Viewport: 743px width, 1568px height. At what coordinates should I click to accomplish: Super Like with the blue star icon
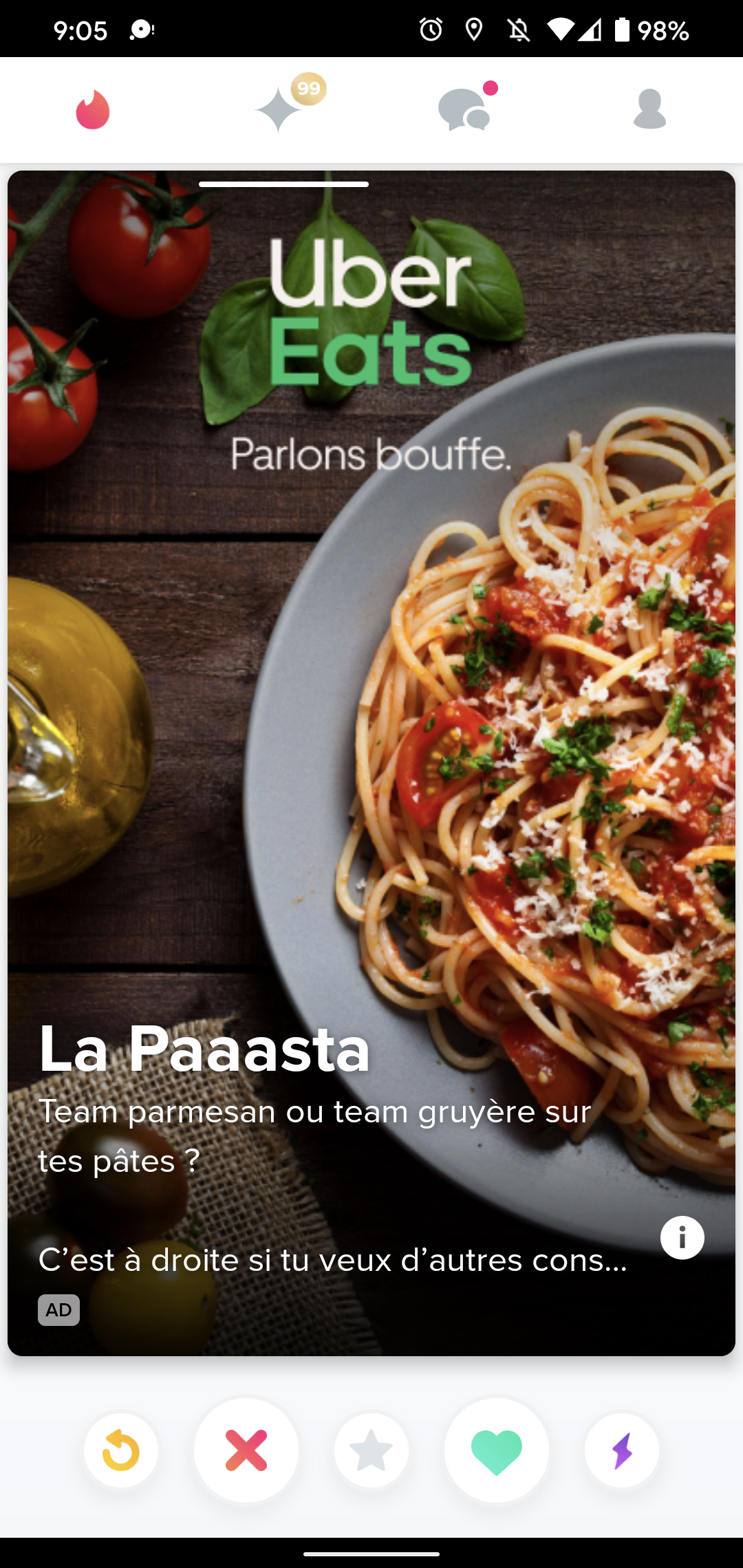pyautogui.click(x=371, y=1450)
